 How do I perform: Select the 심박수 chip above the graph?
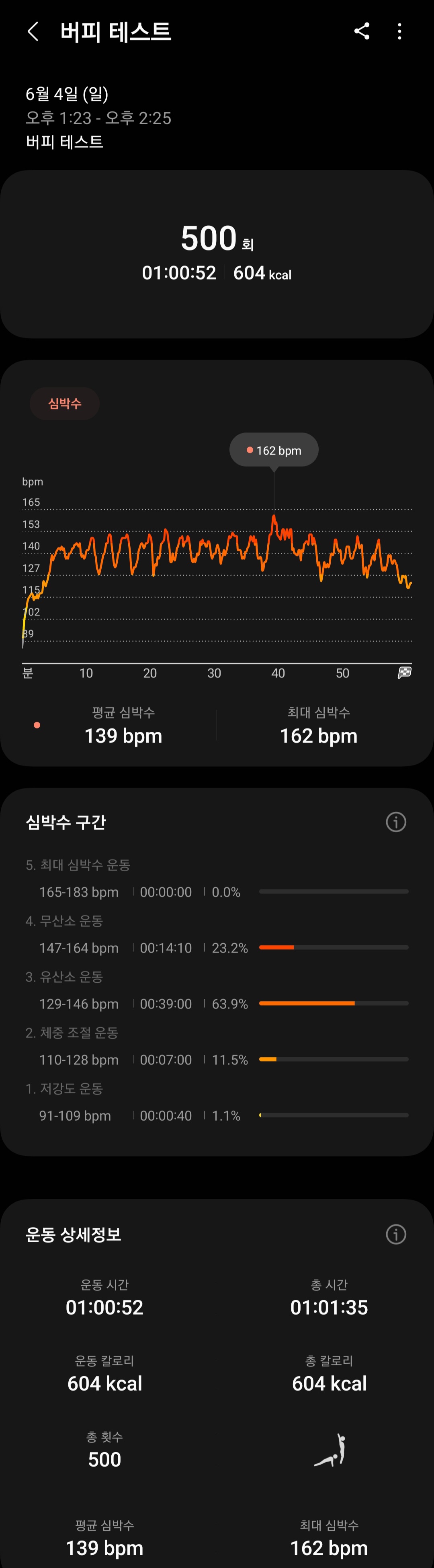click(x=64, y=403)
